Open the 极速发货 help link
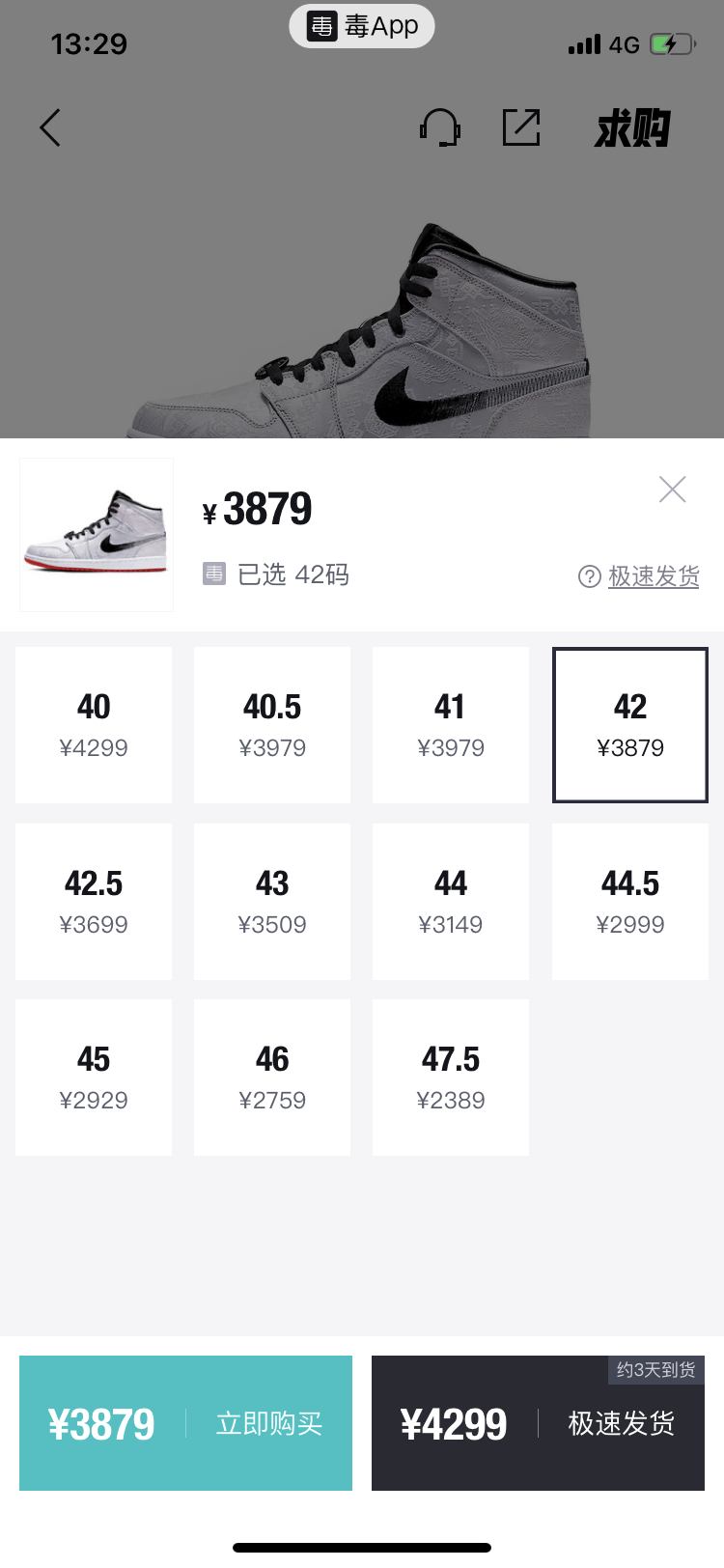This screenshot has height=1568, width=724. click(639, 576)
